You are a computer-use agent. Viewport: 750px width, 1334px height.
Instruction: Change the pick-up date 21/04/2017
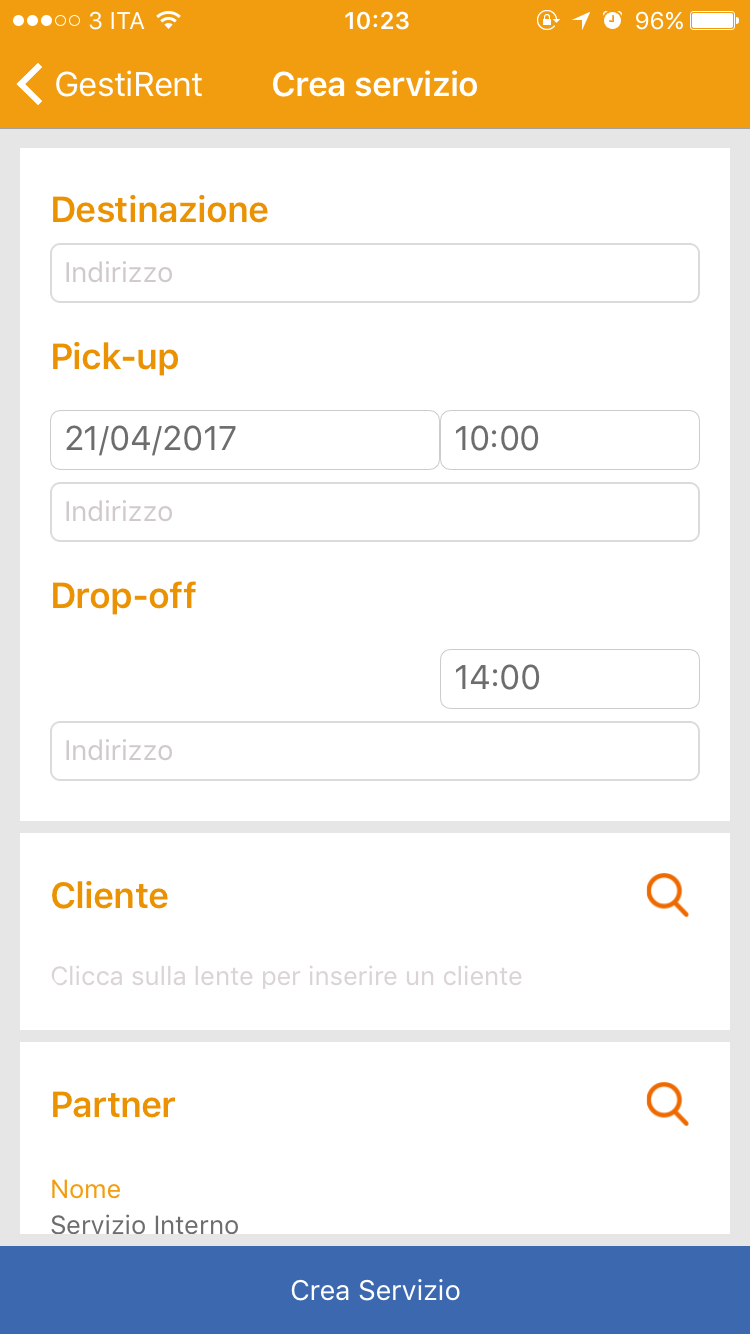tap(245, 439)
